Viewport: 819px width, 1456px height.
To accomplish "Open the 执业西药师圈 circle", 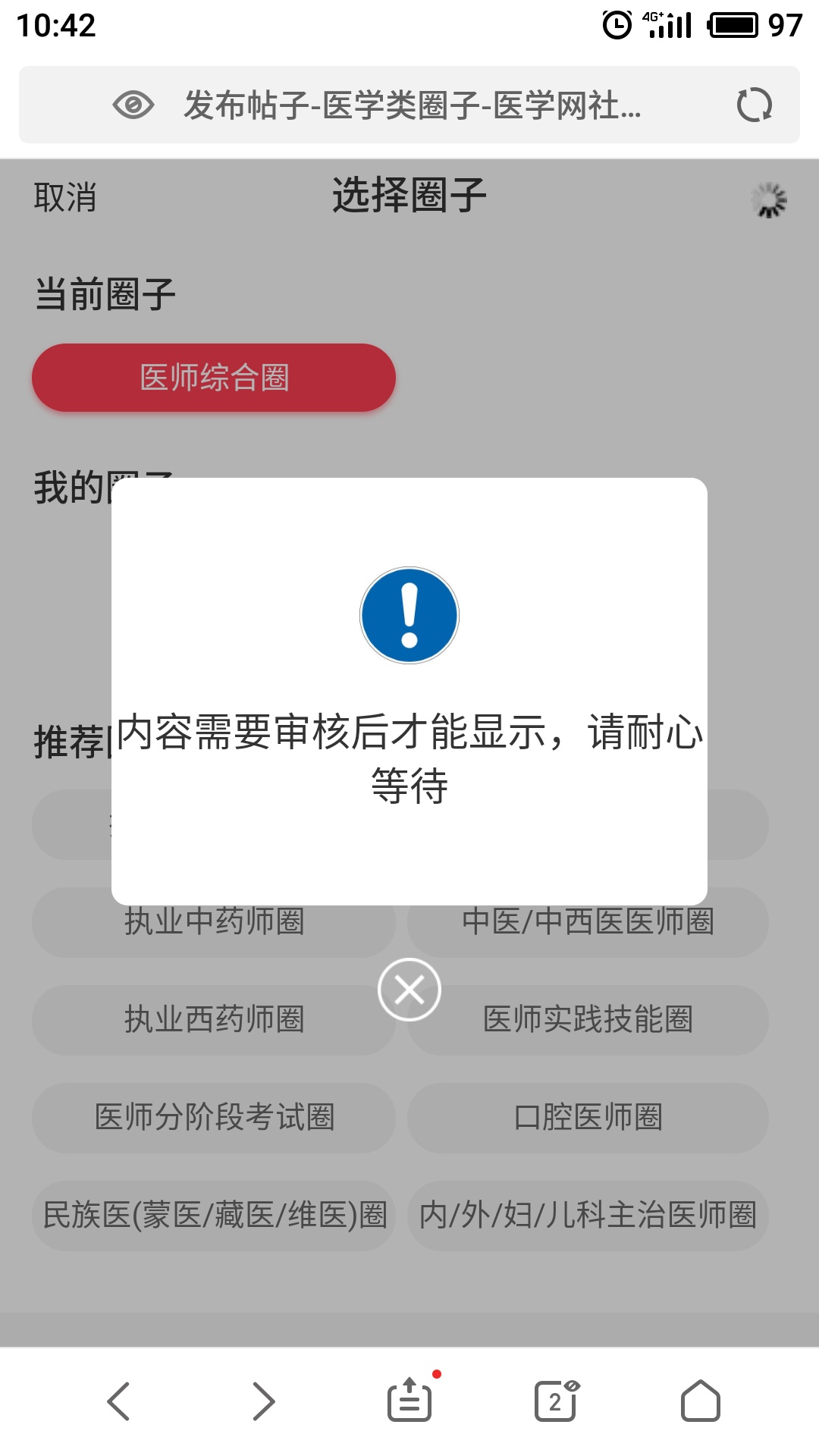I will [x=214, y=1020].
